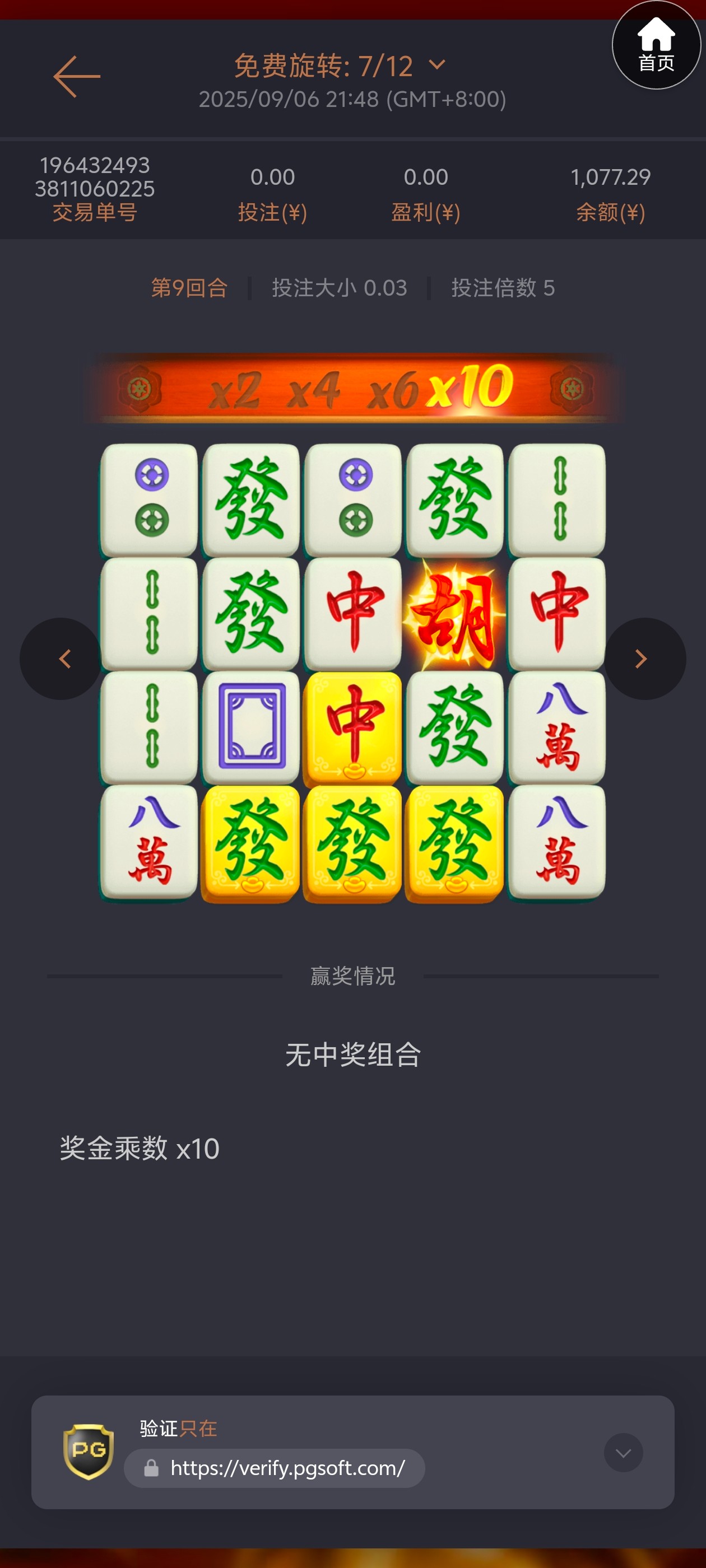The width and height of the screenshot is (706, 1568).
Task: Expand the PG verification panel chevron
Action: click(623, 1453)
